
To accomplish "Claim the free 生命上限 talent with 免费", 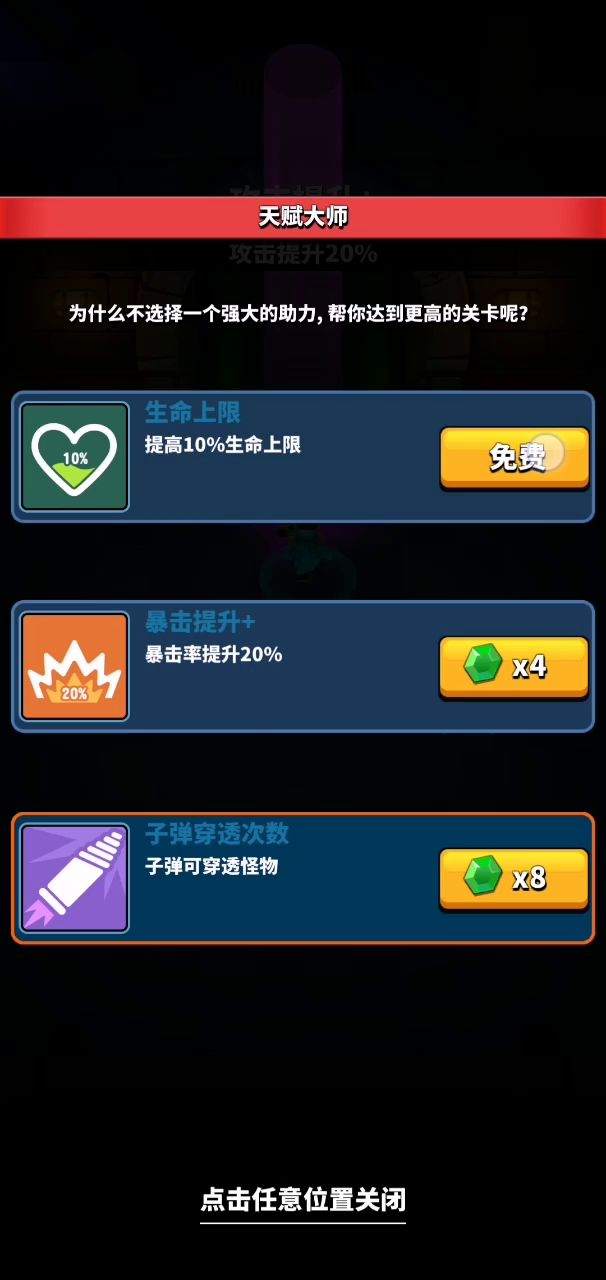I will pos(514,457).
